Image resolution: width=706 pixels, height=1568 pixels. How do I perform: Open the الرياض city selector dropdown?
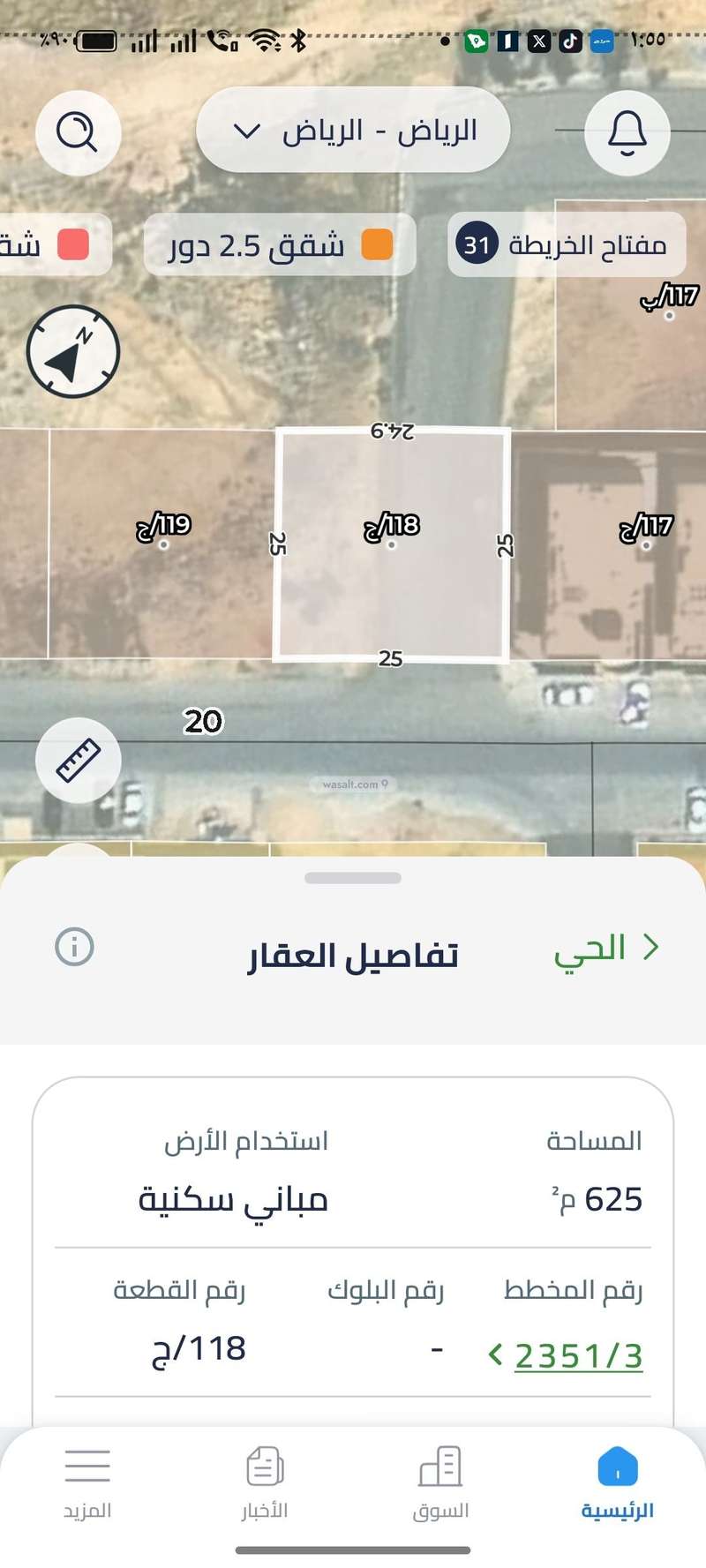tap(351, 130)
